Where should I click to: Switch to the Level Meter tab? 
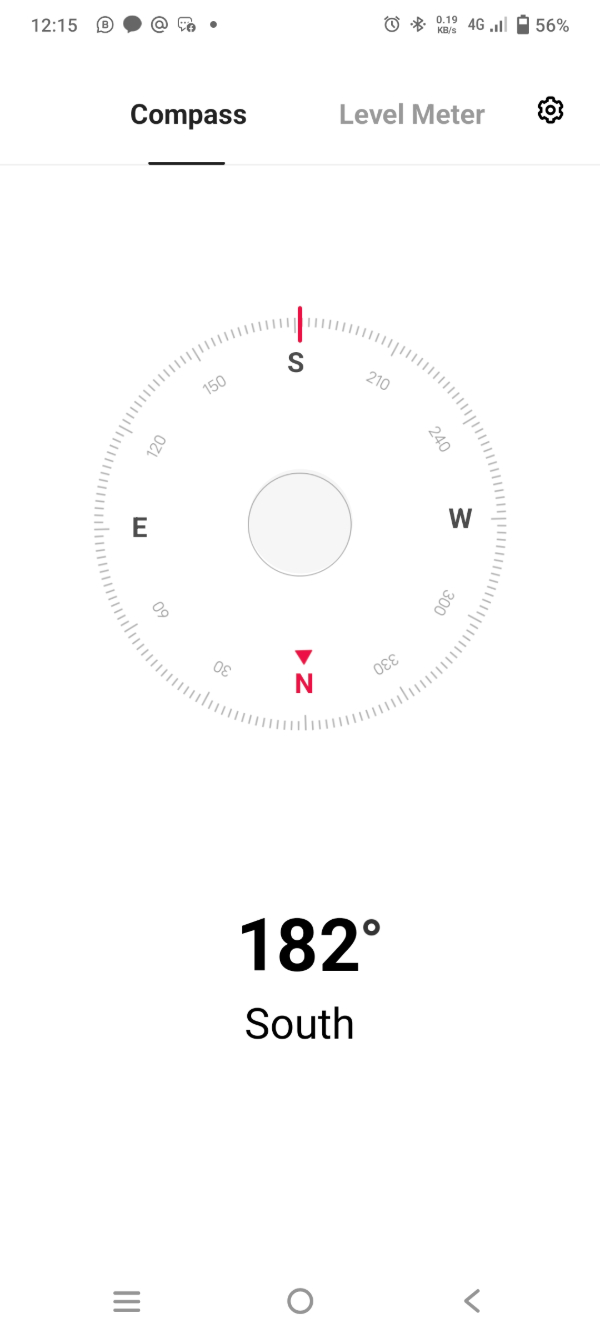pyautogui.click(x=411, y=115)
